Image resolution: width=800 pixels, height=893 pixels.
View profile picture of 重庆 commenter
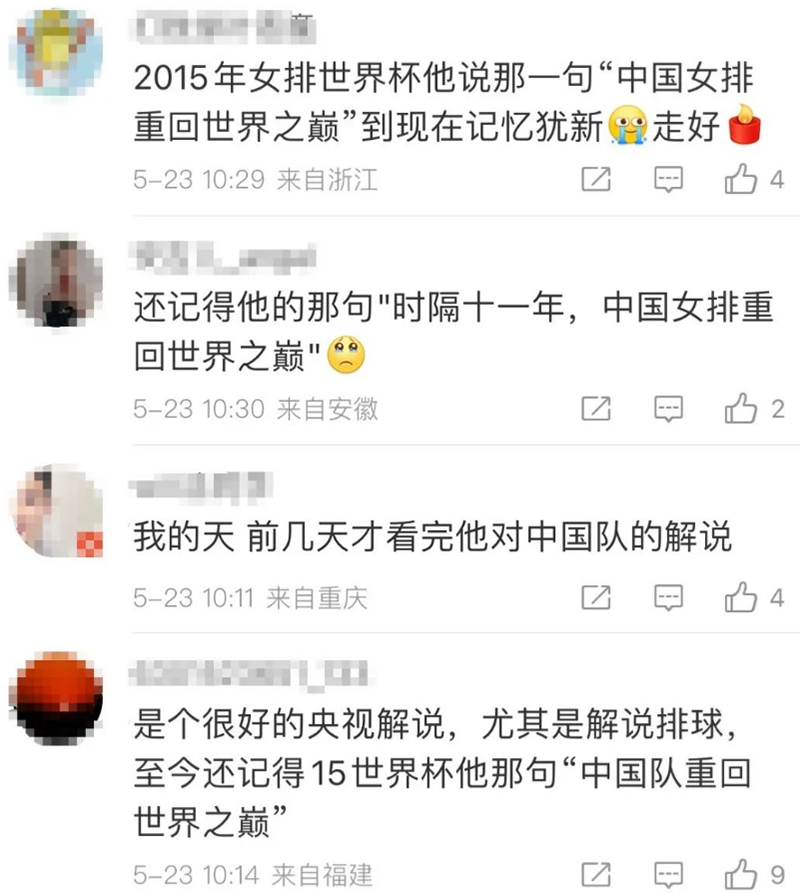pyautogui.click(x=57, y=510)
